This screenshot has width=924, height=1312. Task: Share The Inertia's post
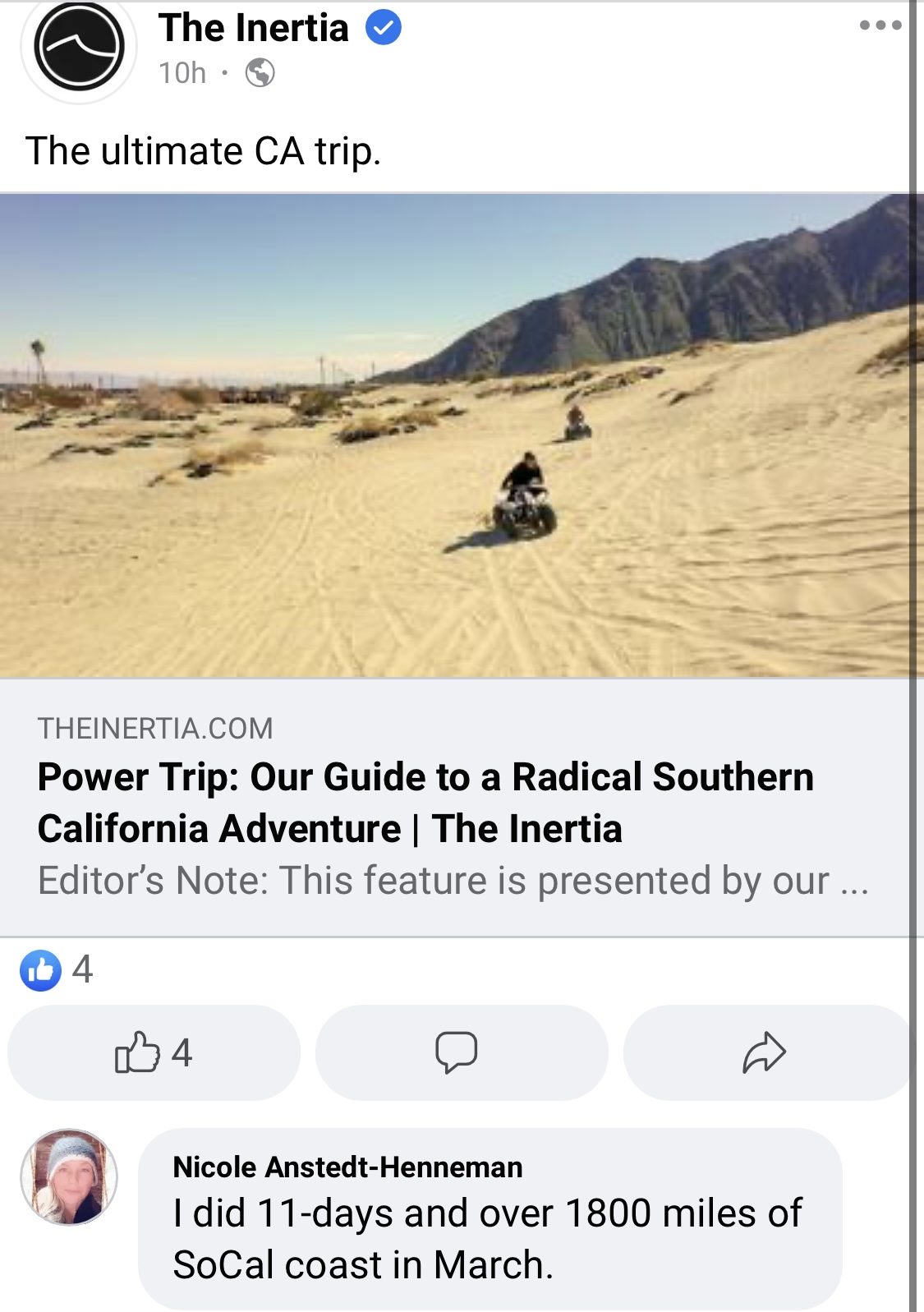coord(765,1052)
